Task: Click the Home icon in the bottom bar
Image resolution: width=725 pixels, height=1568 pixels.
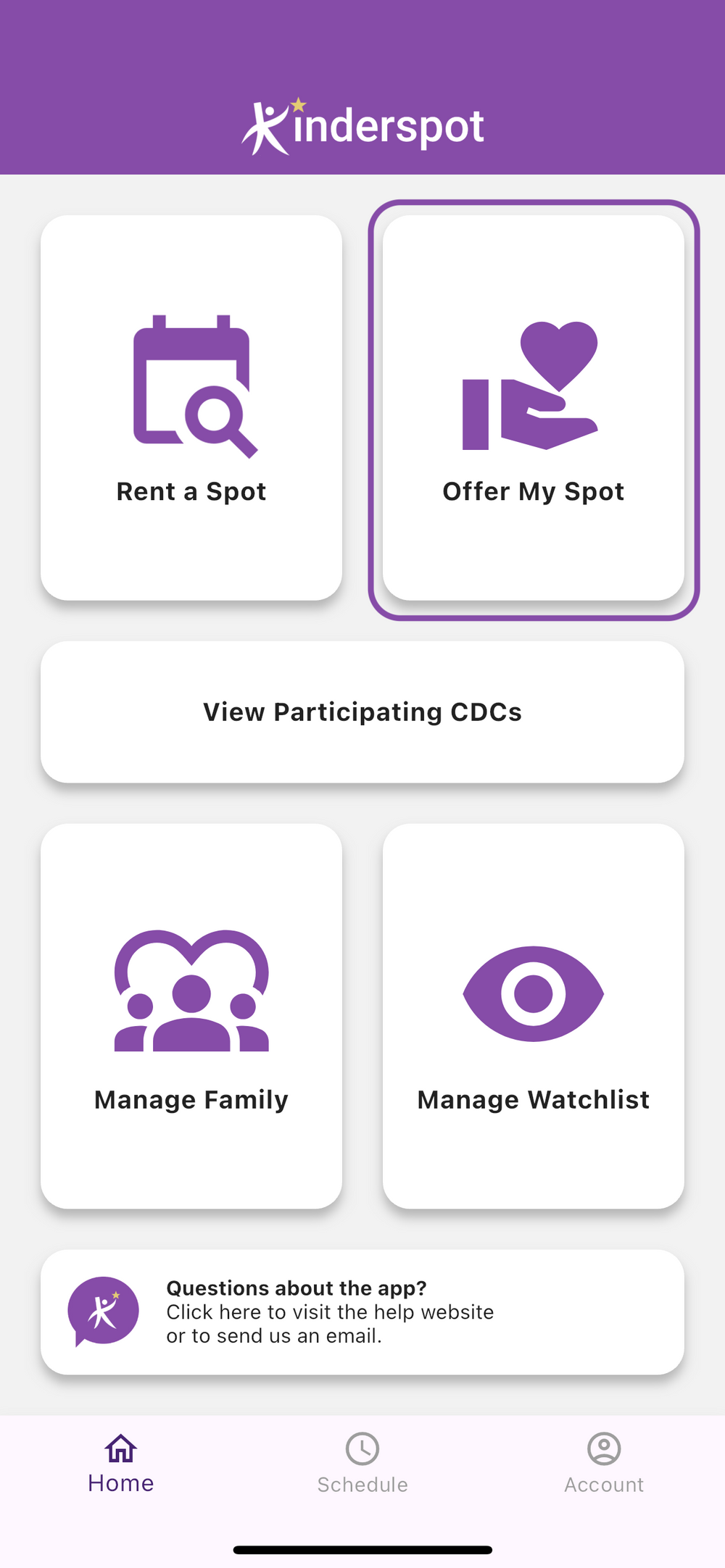Action: coord(120,1449)
